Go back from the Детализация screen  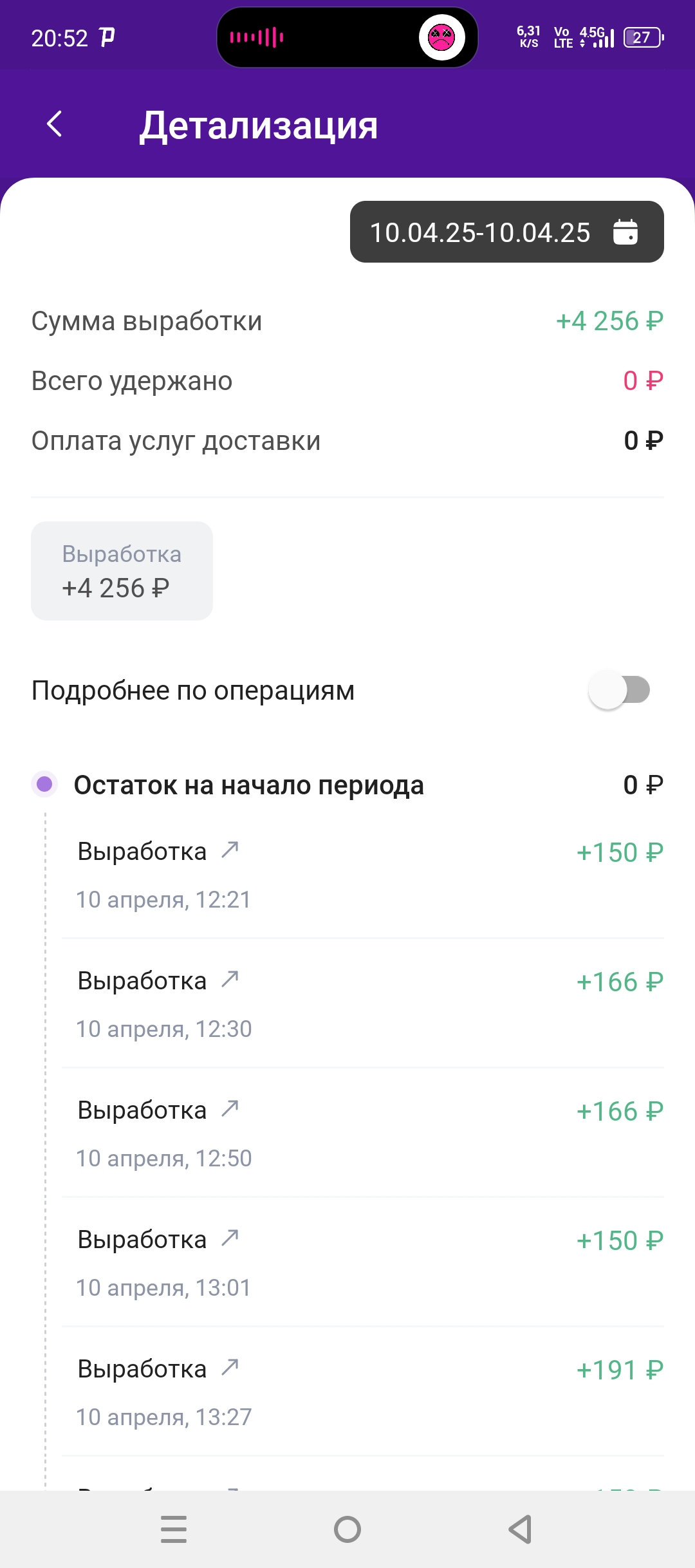coord(55,124)
